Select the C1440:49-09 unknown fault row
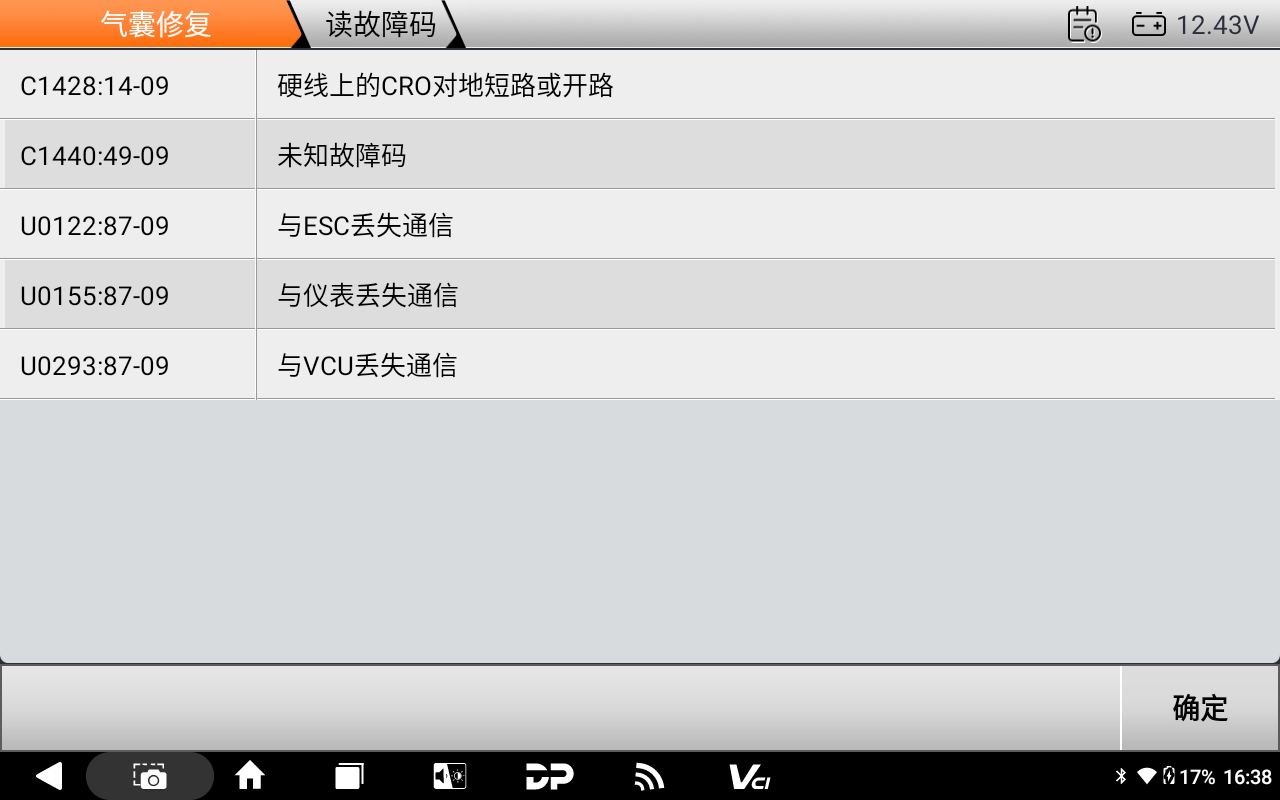Screen dimensions: 1280x800 [x=445, y=156]
